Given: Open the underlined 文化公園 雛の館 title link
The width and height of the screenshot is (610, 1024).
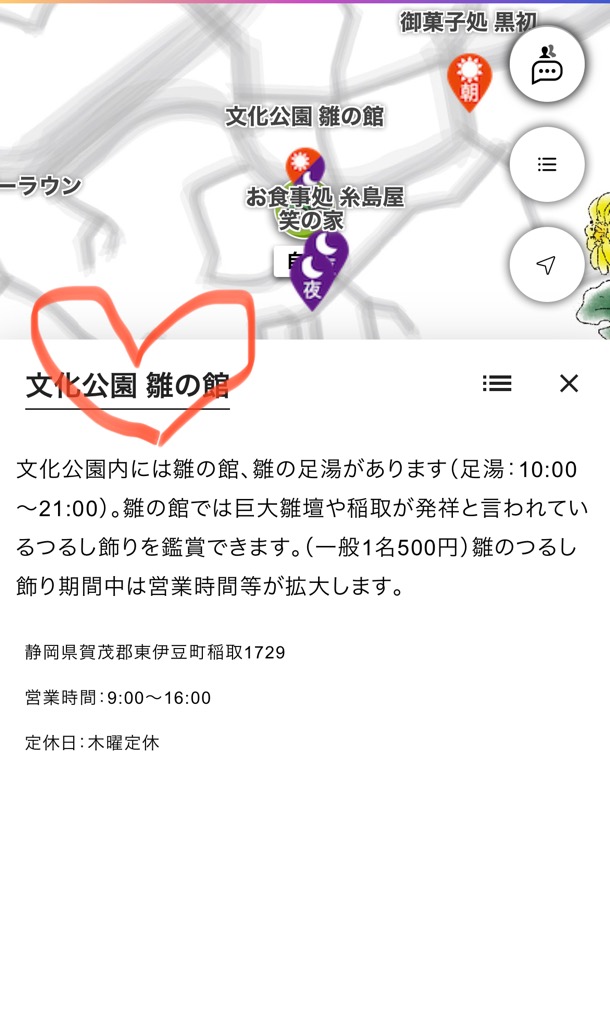Looking at the screenshot, I should point(127,386).
